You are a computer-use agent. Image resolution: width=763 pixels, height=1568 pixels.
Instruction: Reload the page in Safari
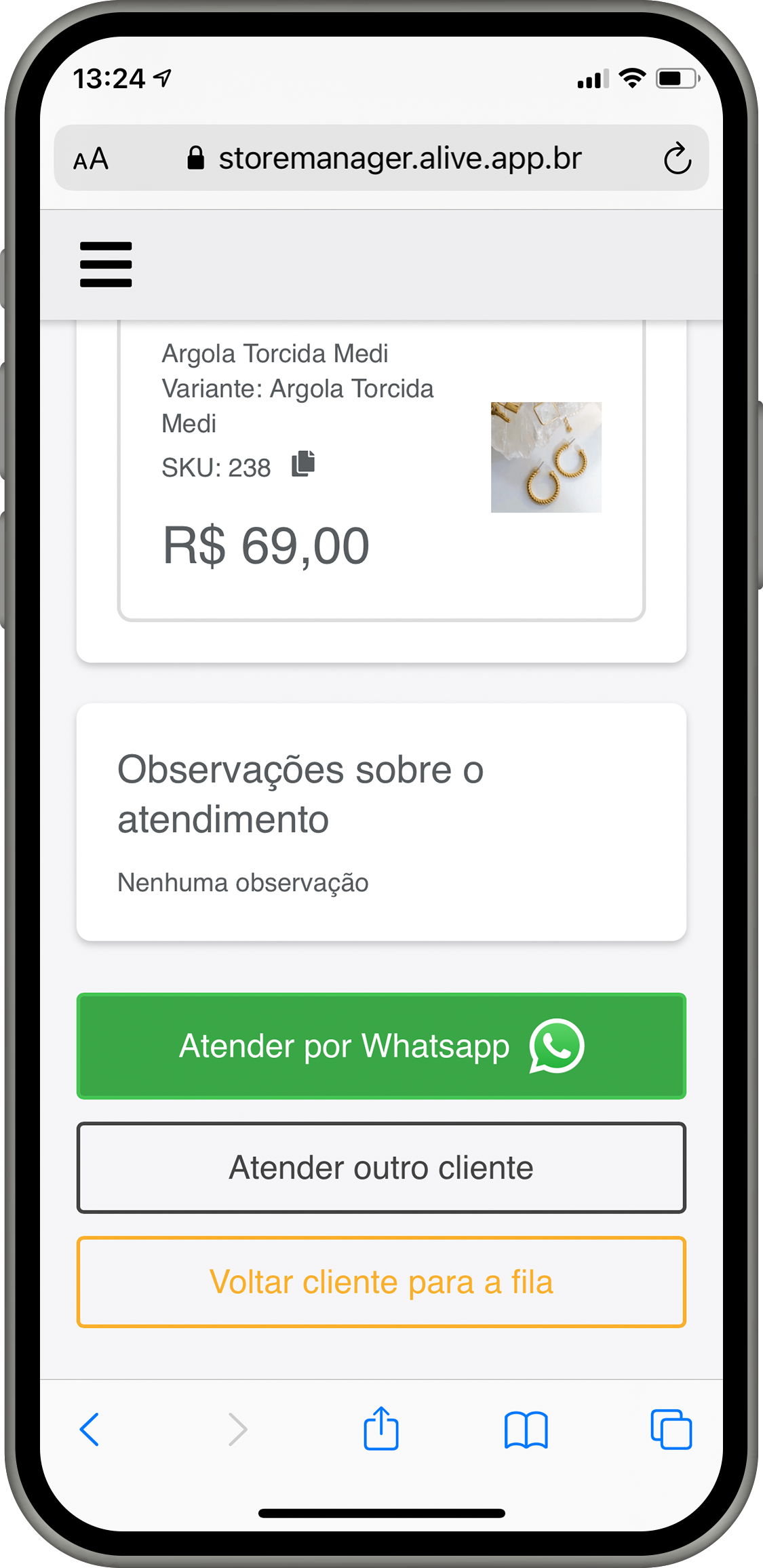pyautogui.click(x=677, y=159)
